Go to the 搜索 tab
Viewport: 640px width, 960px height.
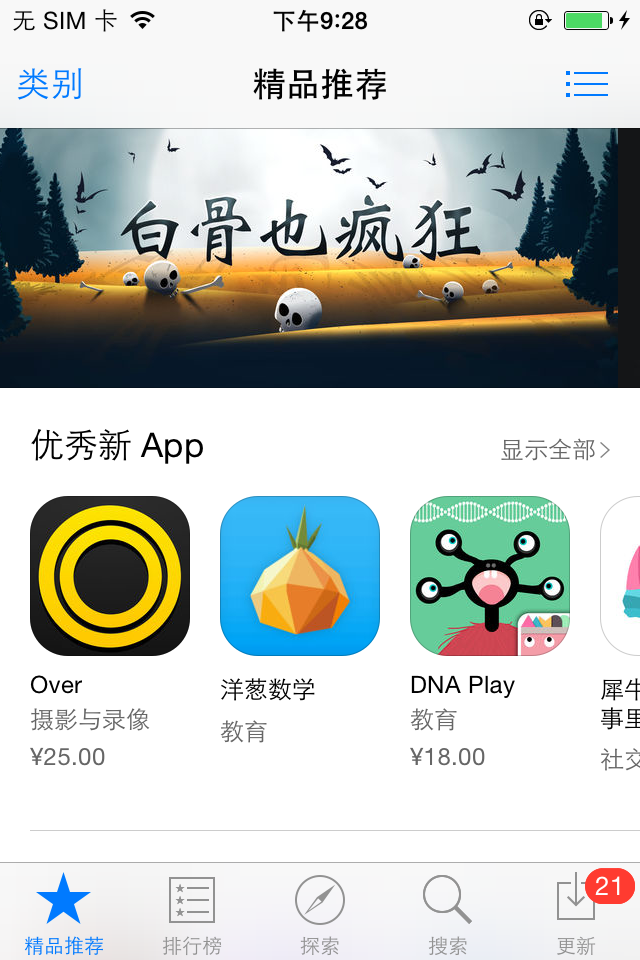(x=447, y=912)
